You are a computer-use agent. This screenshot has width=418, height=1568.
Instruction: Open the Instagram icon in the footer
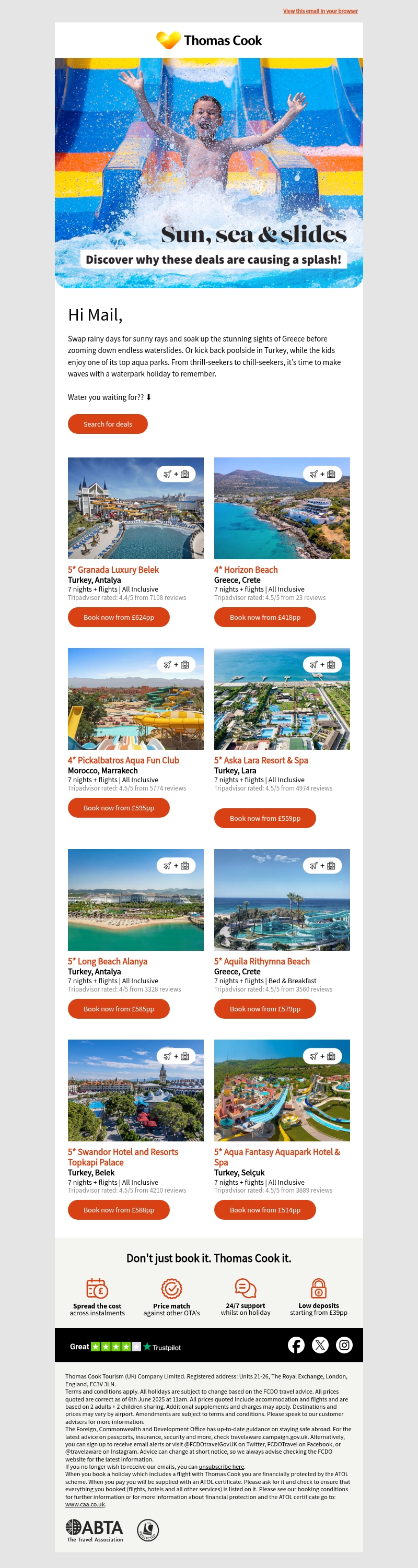tap(344, 1345)
